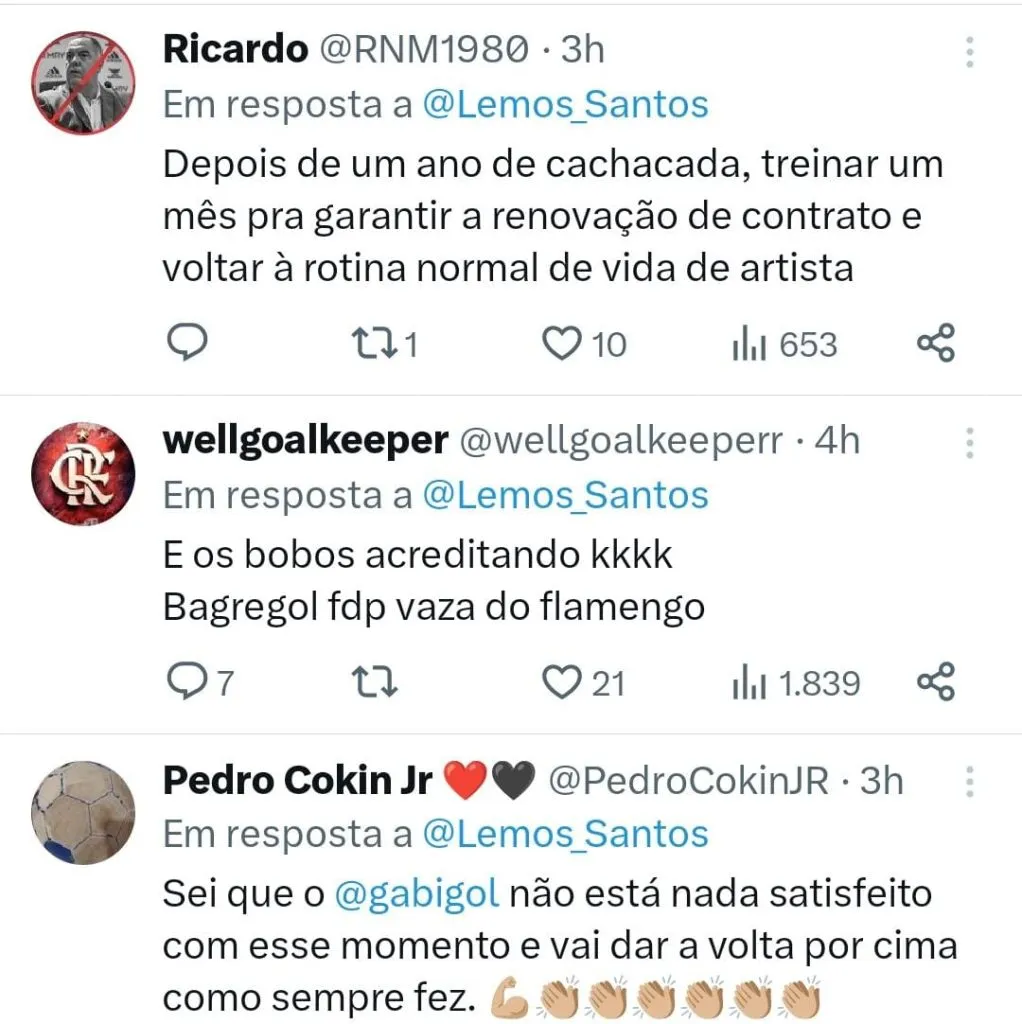Image resolution: width=1022 pixels, height=1024 pixels.
Task: Share wellgoalkeeper's tweet
Action: click(937, 683)
